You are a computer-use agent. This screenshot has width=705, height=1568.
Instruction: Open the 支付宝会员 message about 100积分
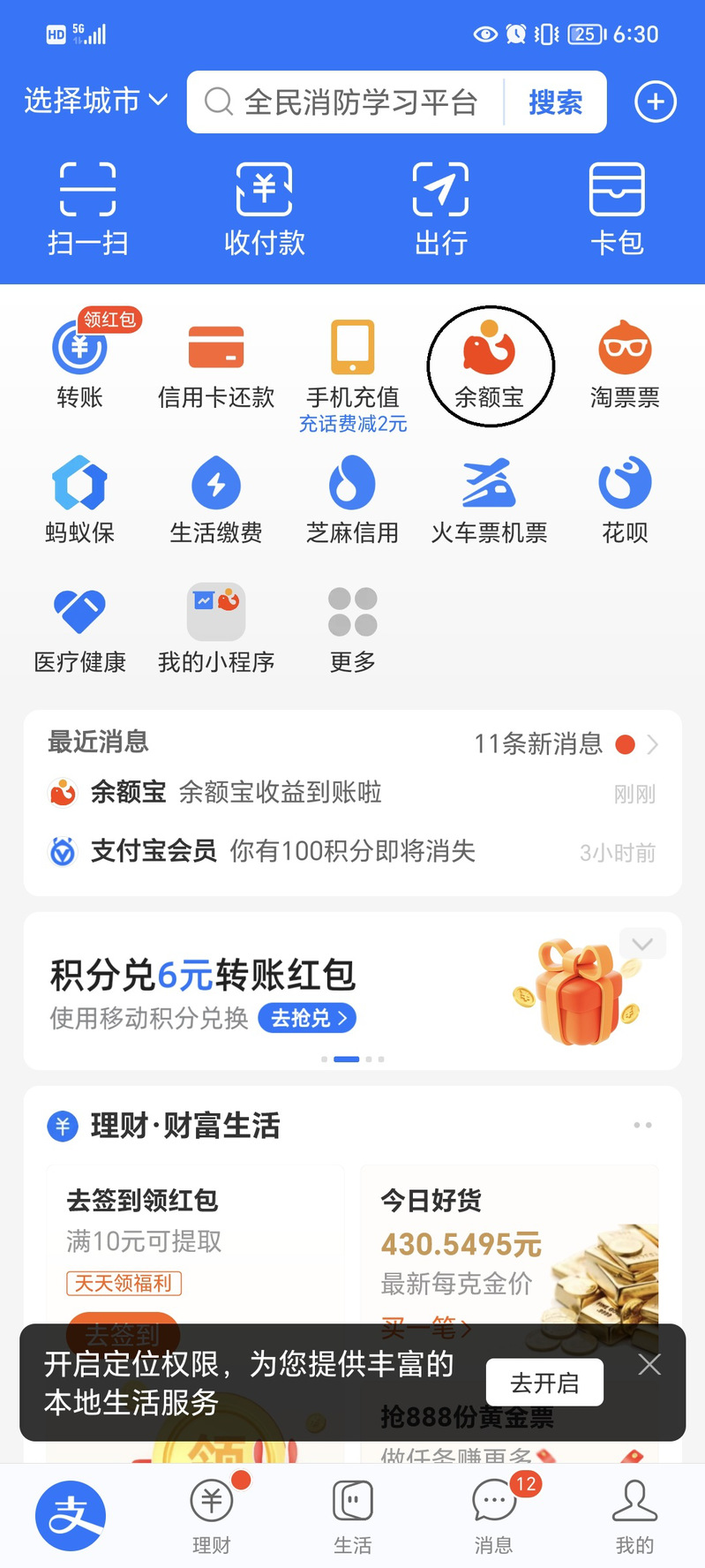coord(353,851)
